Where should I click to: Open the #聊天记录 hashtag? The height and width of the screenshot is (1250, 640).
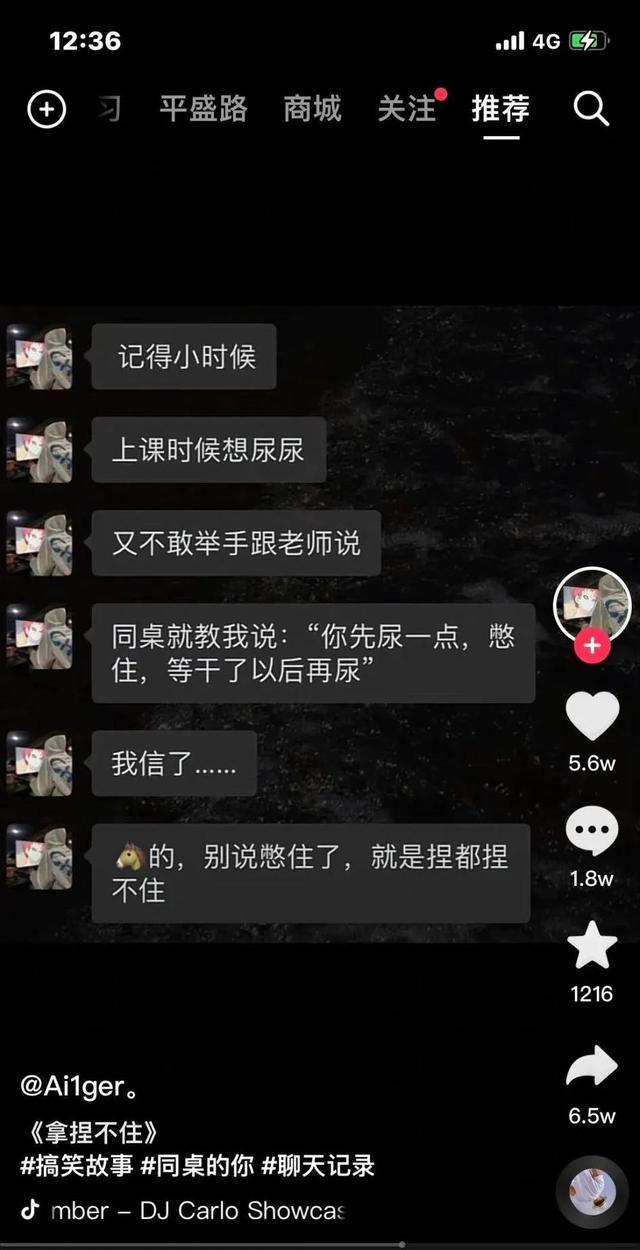(x=318, y=1165)
